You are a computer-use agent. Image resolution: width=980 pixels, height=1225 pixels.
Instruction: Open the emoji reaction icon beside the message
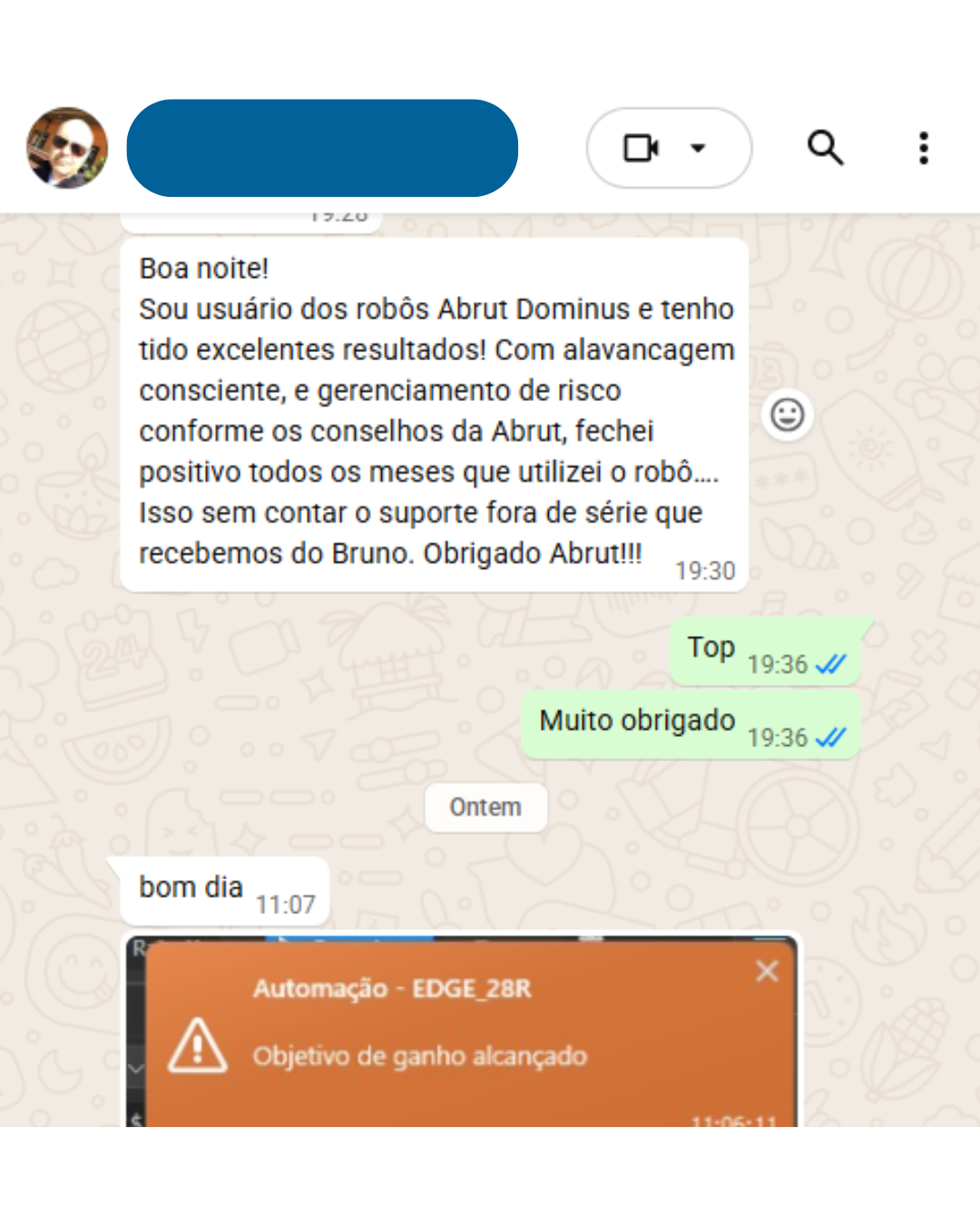[787, 415]
